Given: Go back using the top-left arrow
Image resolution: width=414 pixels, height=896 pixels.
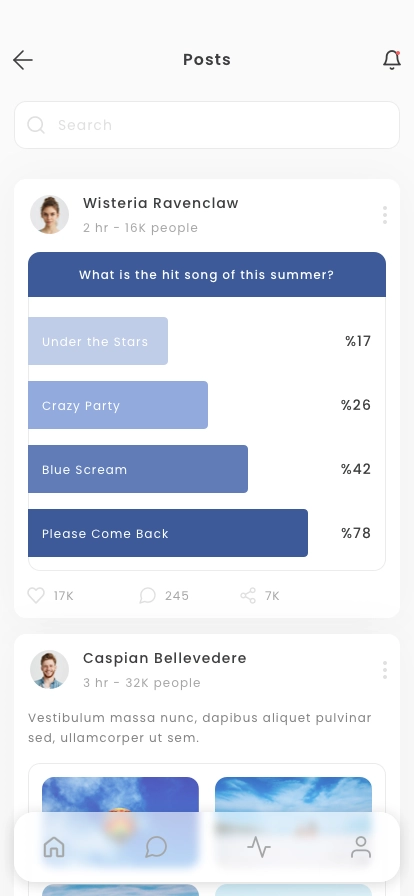Looking at the screenshot, I should (23, 60).
